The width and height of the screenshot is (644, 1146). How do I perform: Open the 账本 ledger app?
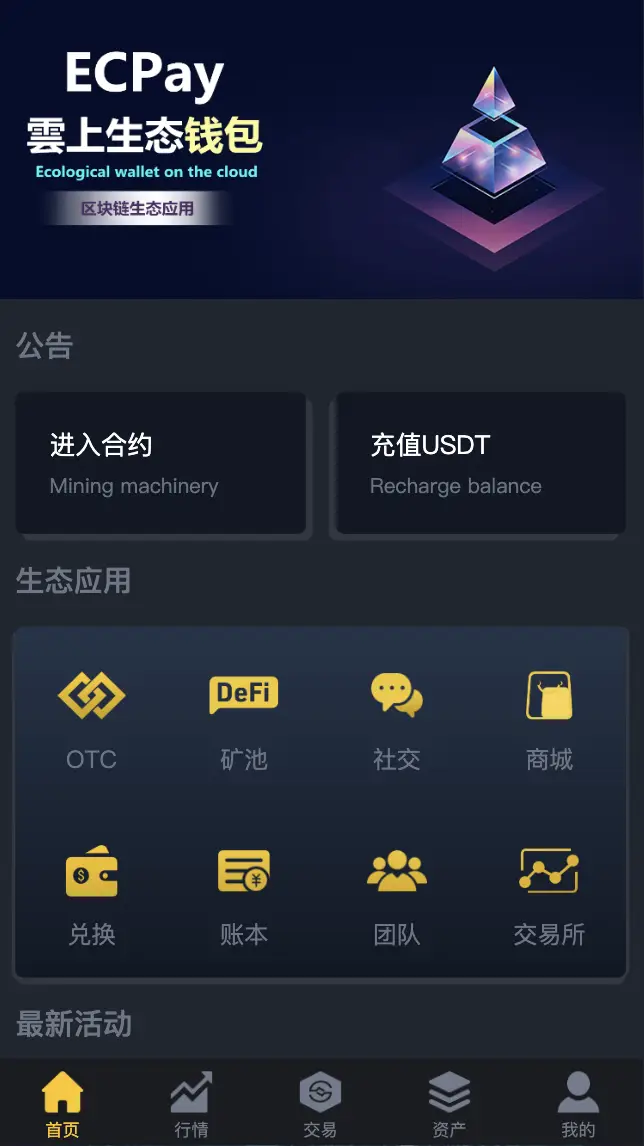click(244, 895)
